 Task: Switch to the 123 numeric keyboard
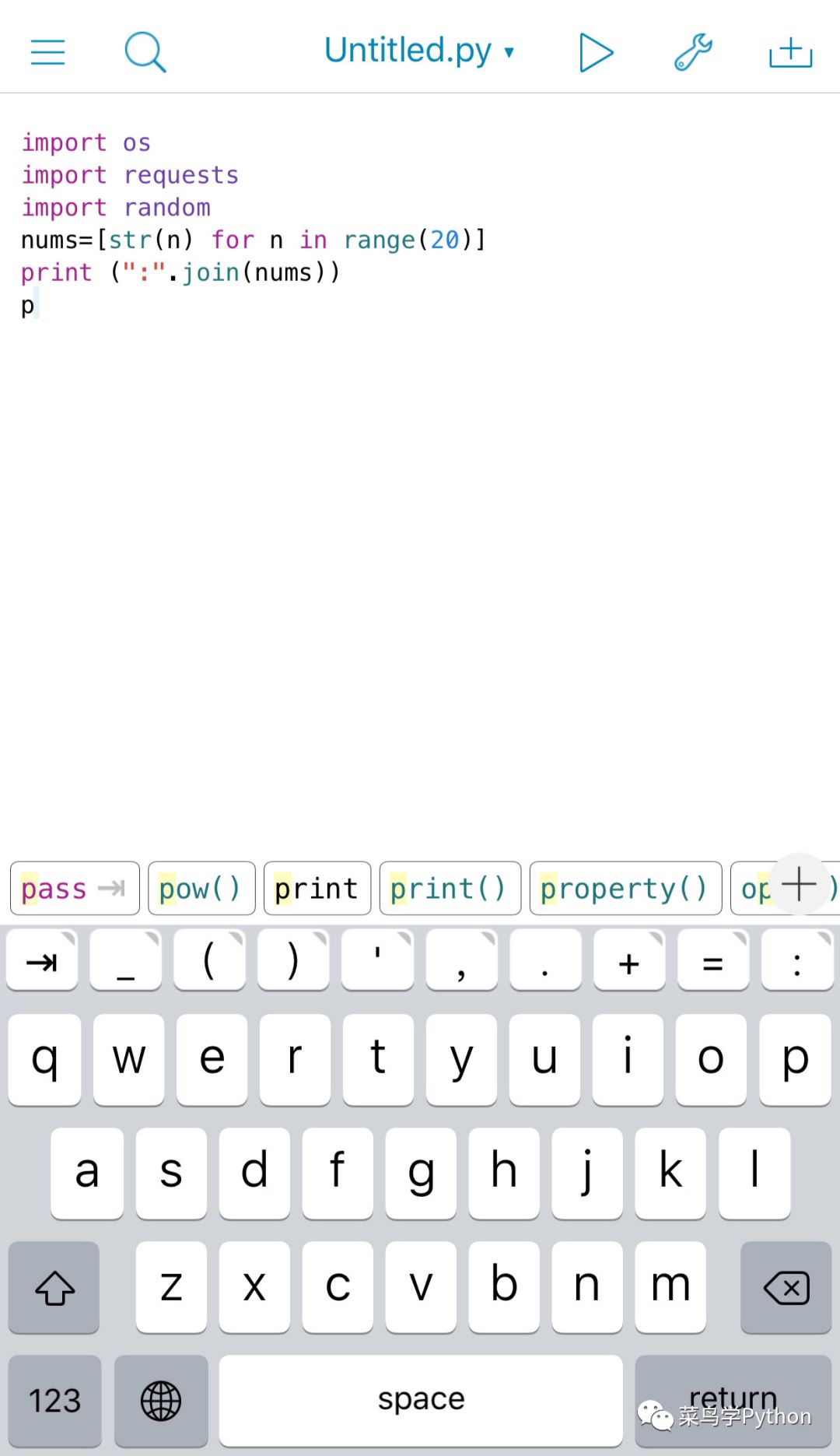tap(54, 1401)
